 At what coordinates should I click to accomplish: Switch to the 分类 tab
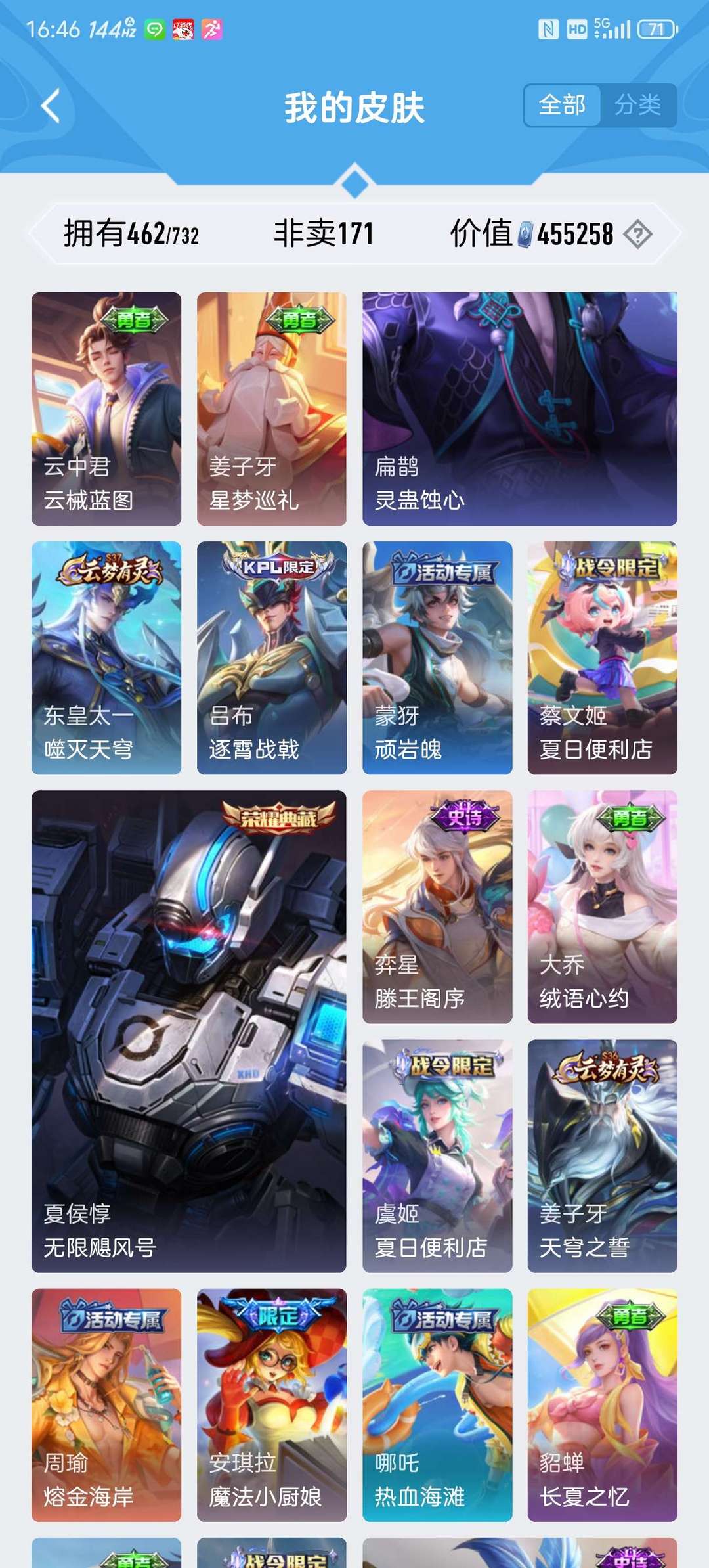637,104
